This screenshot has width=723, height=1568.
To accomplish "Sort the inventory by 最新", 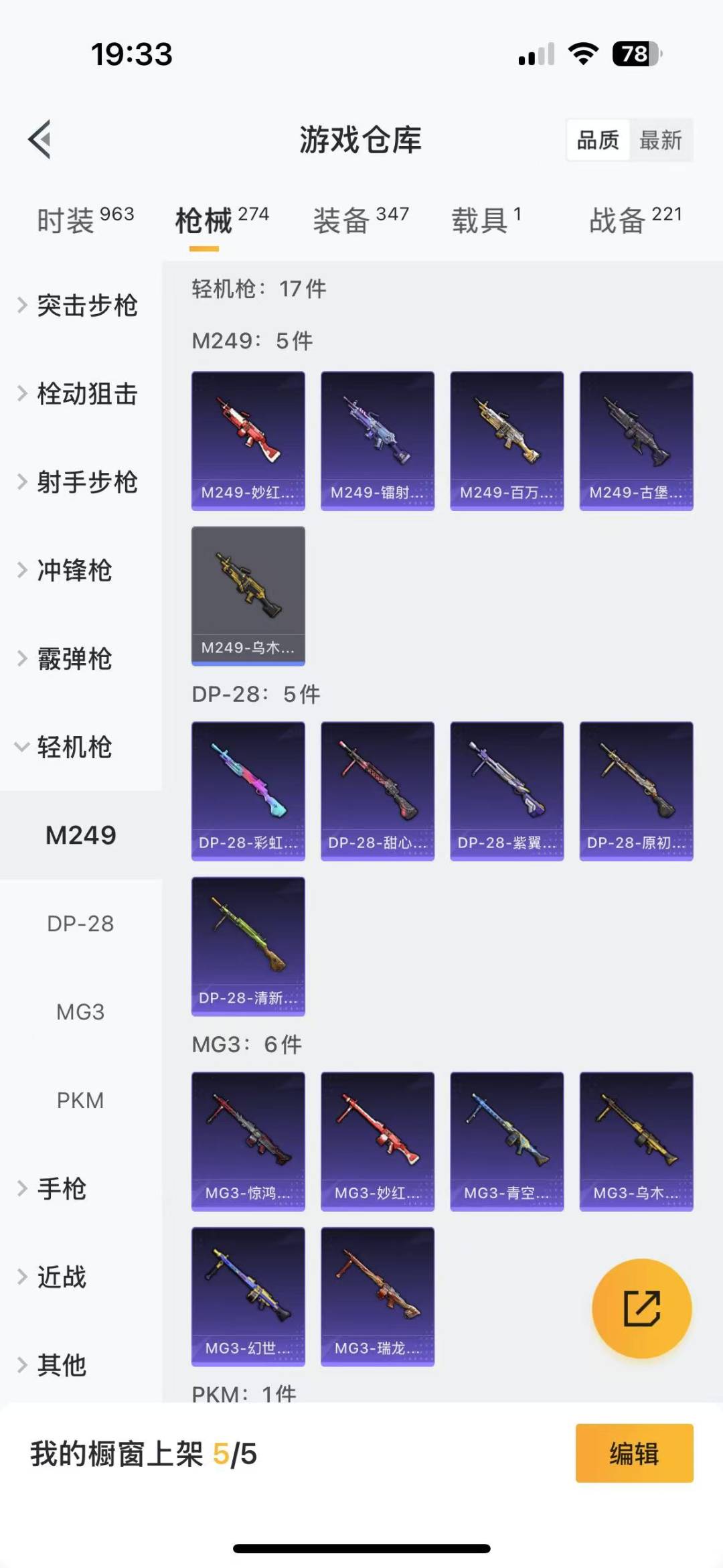I will point(660,140).
